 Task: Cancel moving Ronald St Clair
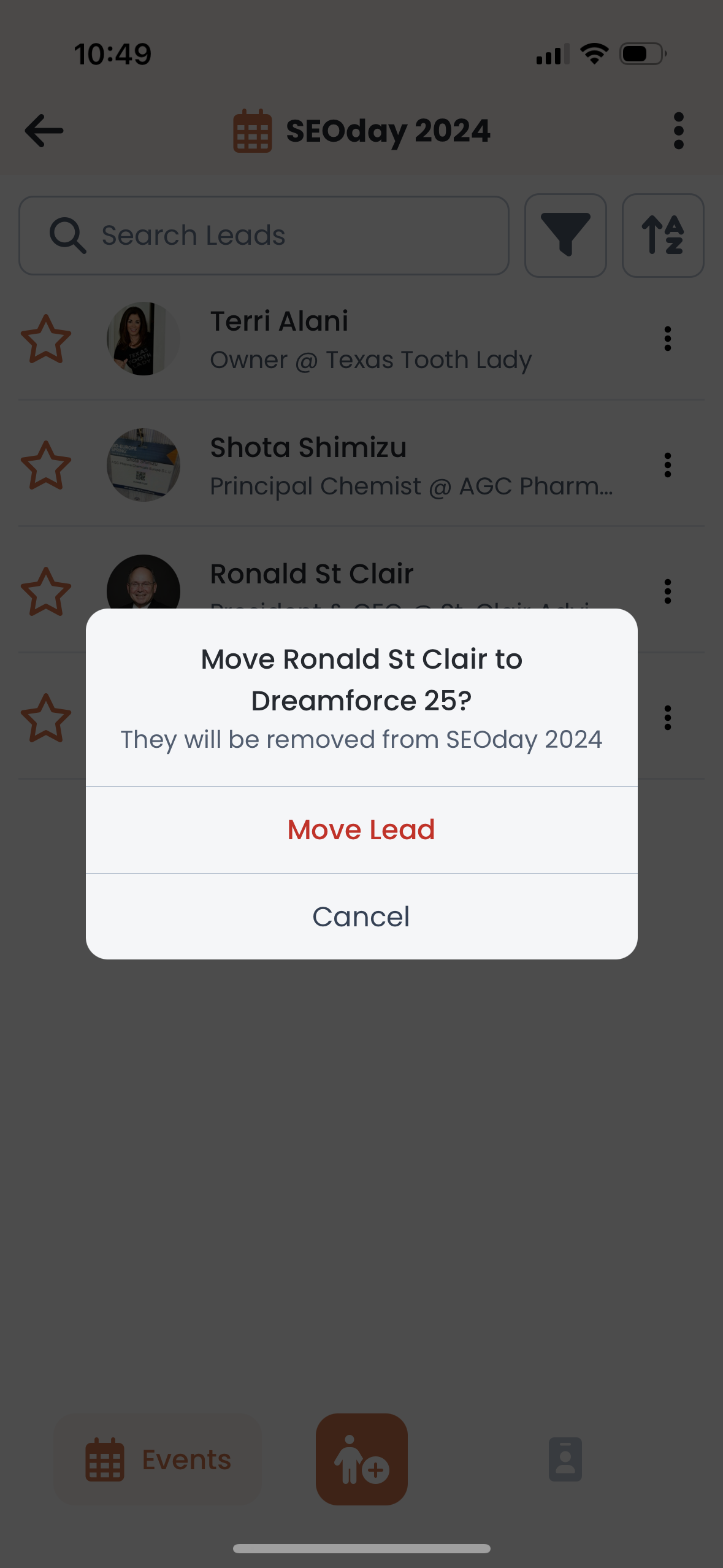tap(361, 917)
